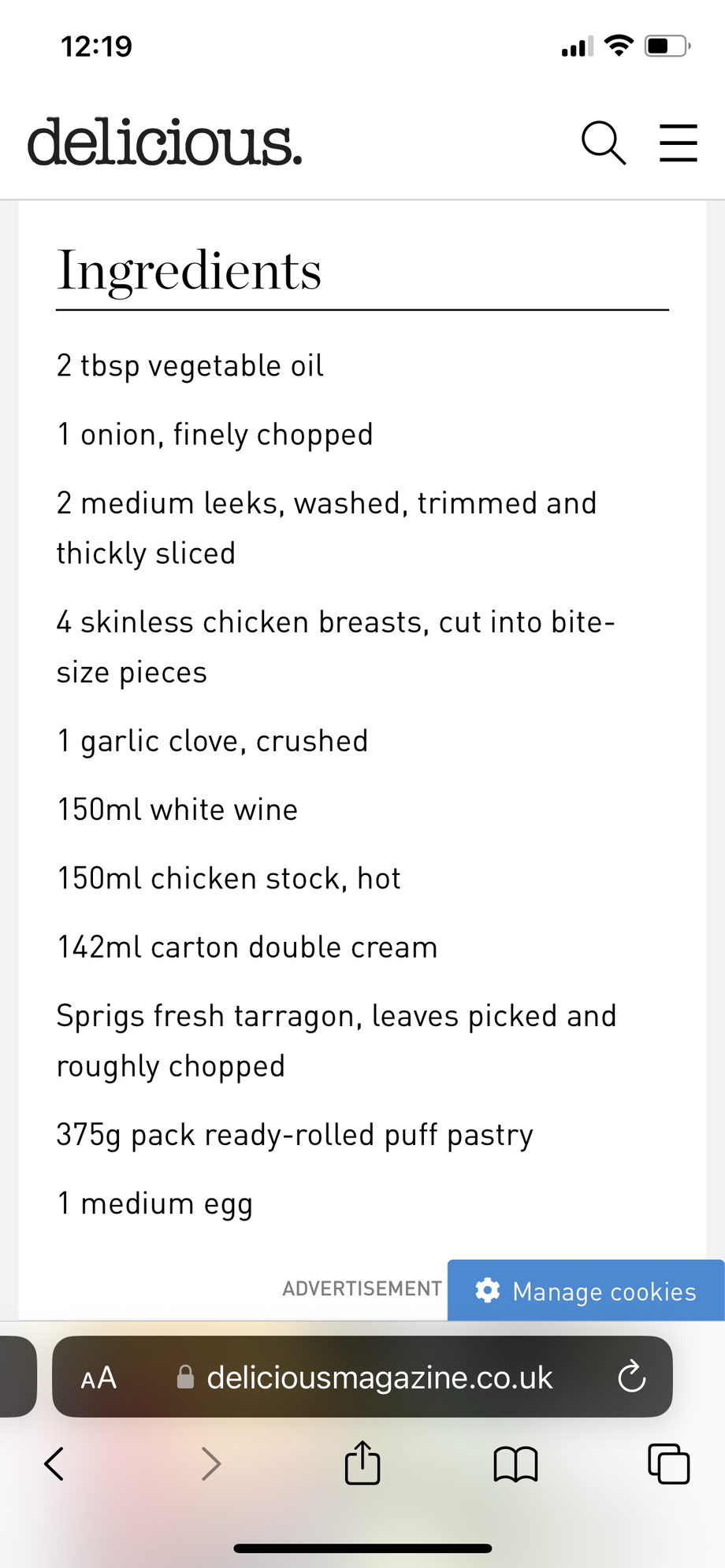Share this recipe page
The width and height of the screenshot is (725, 1568).
362,1462
